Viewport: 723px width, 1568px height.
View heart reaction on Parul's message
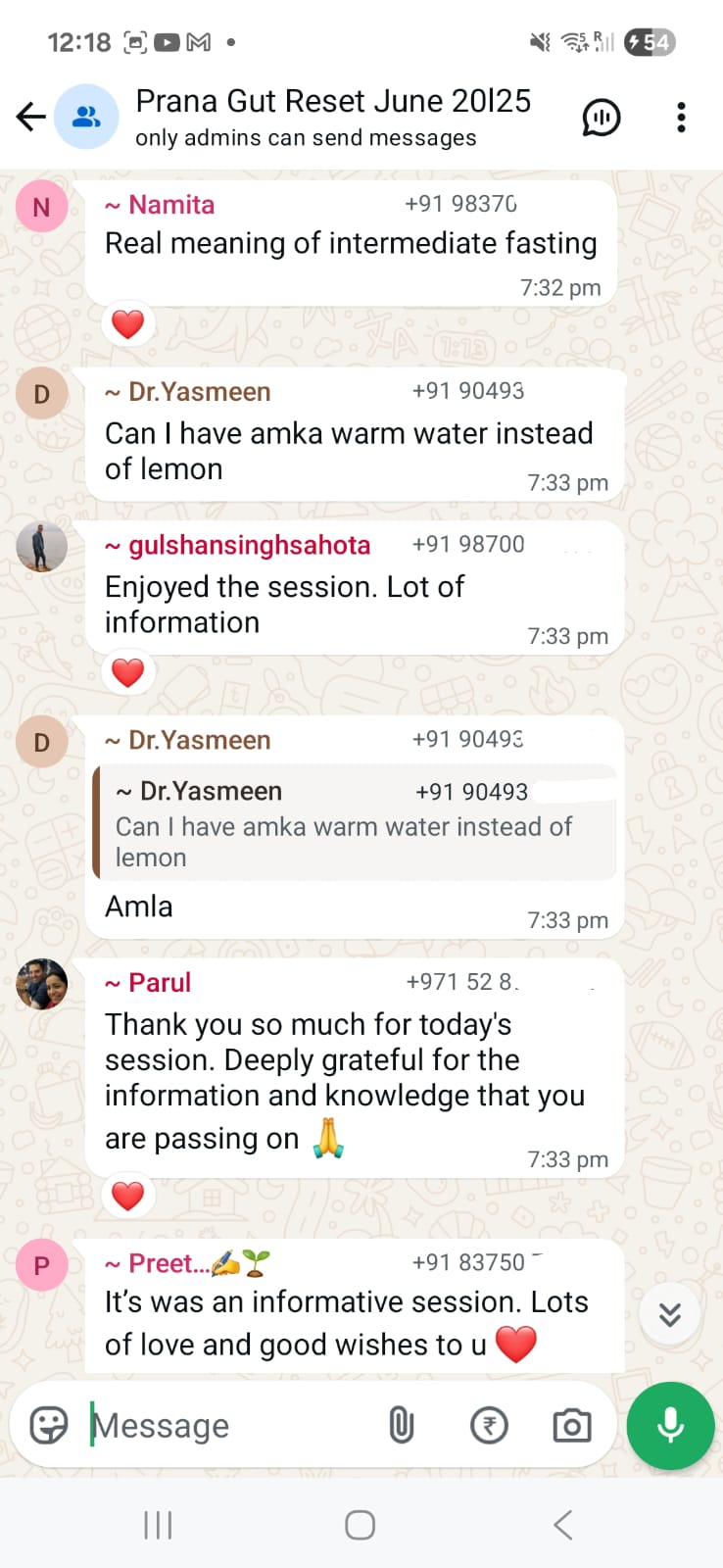coord(128,1197)
